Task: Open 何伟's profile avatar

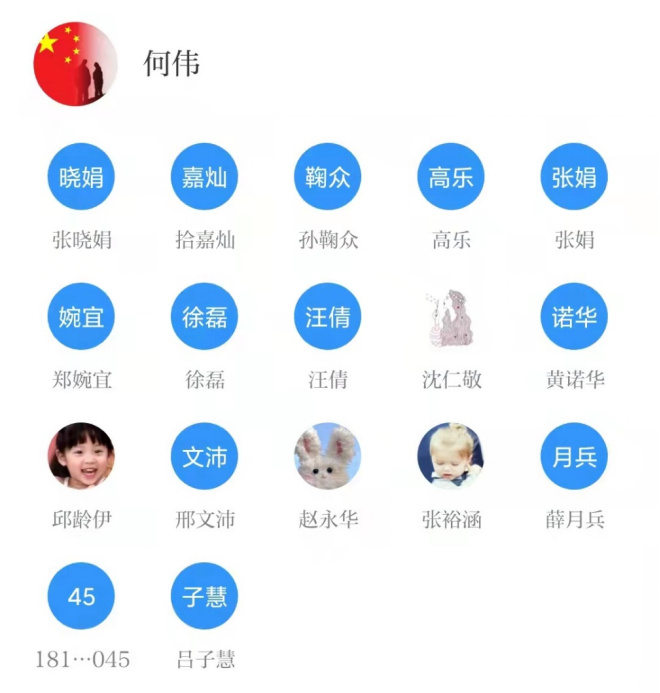Action: click(x=75, y=64)
